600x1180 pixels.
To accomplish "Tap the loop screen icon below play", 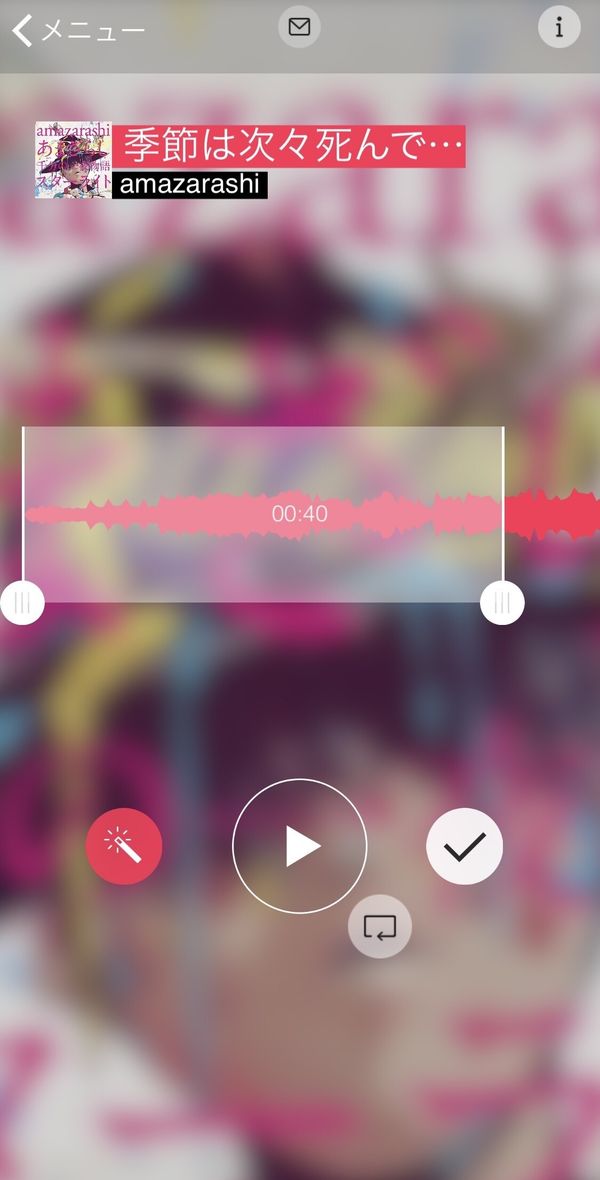I will [379, 926].
